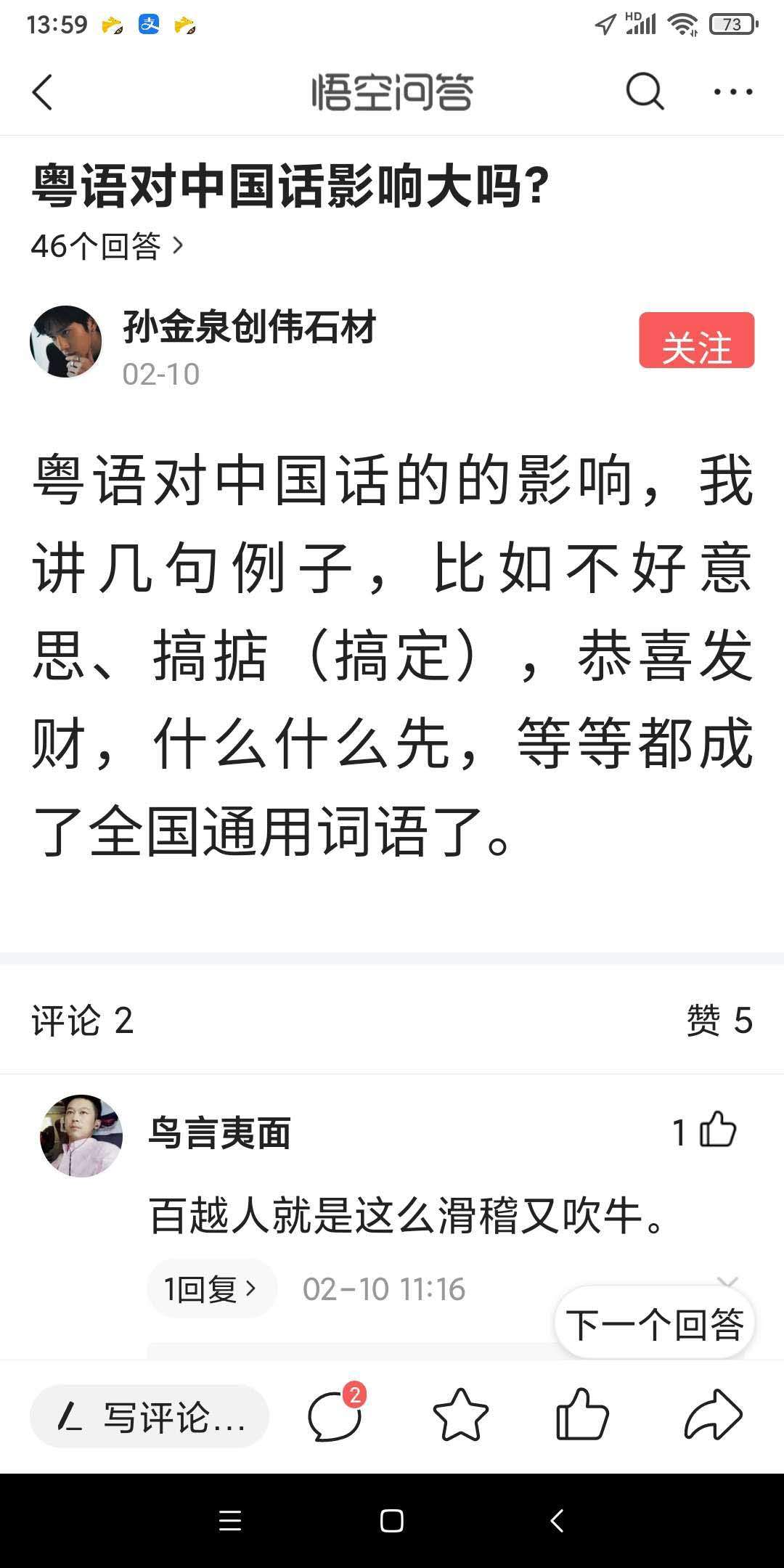This screenshot has width=784, height=1568.
Task: Tap the system home button
Action: click(x=392, y=1521)
